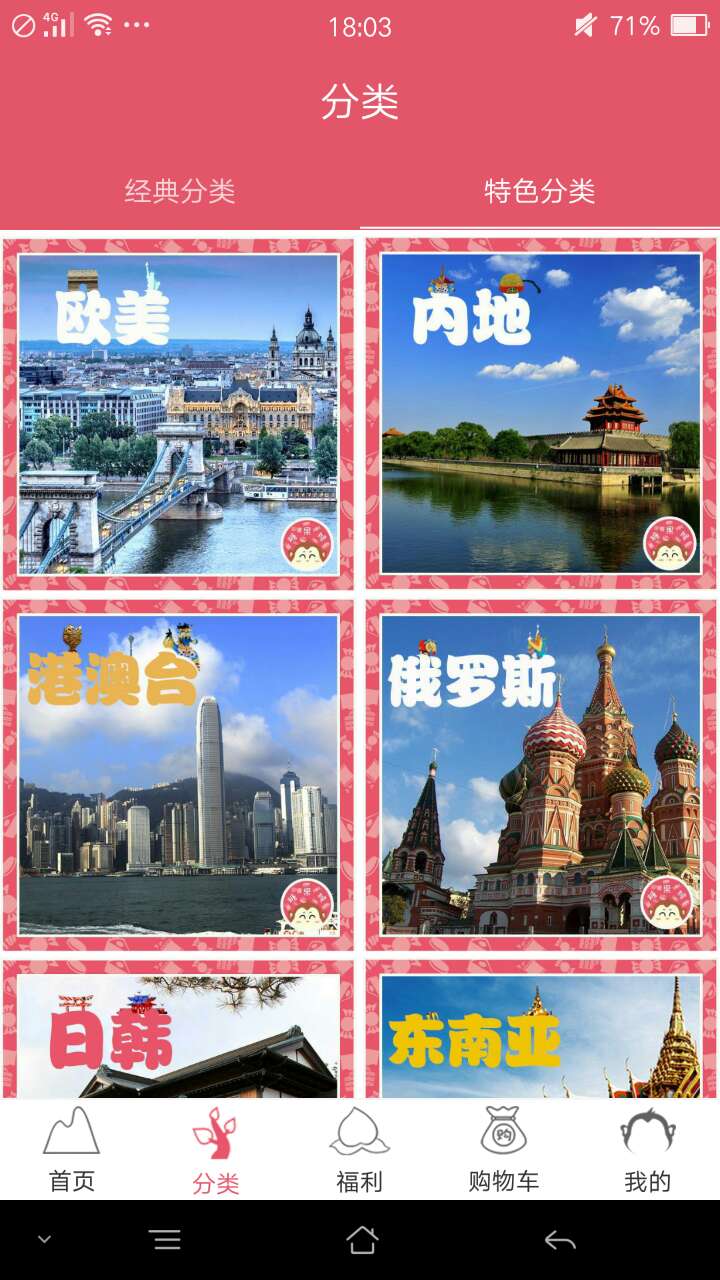Switch to the 经典分类 tab
Screen dimensions: 720x1280
(x=180, y=191)
